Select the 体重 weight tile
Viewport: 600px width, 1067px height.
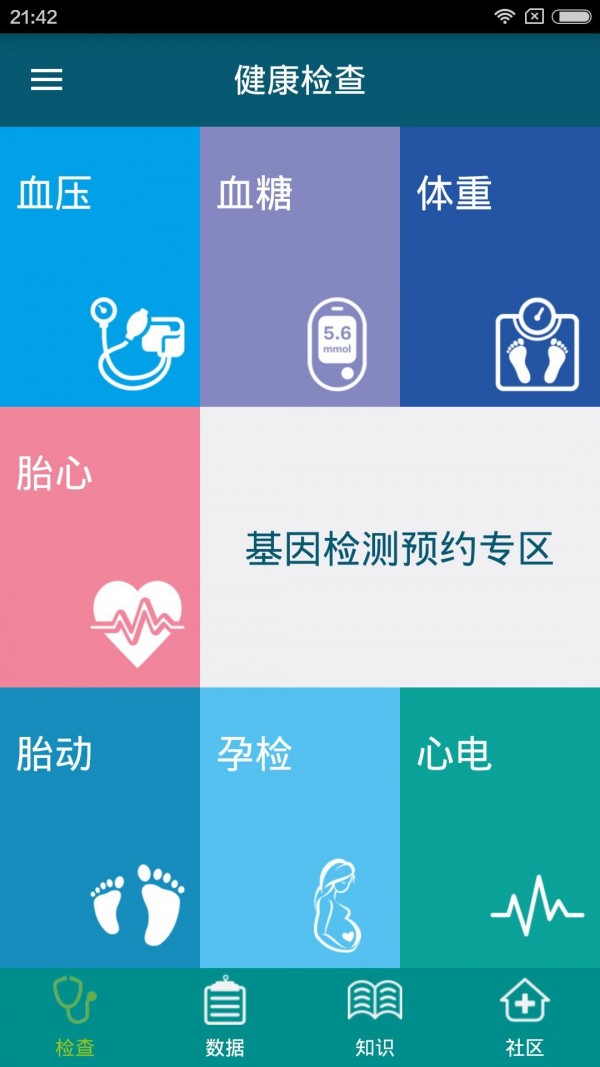(x=500, y=266)
